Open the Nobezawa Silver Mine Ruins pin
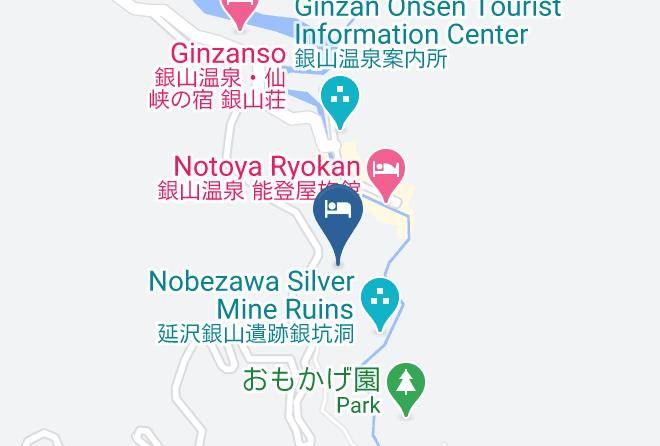 point(380,303)
